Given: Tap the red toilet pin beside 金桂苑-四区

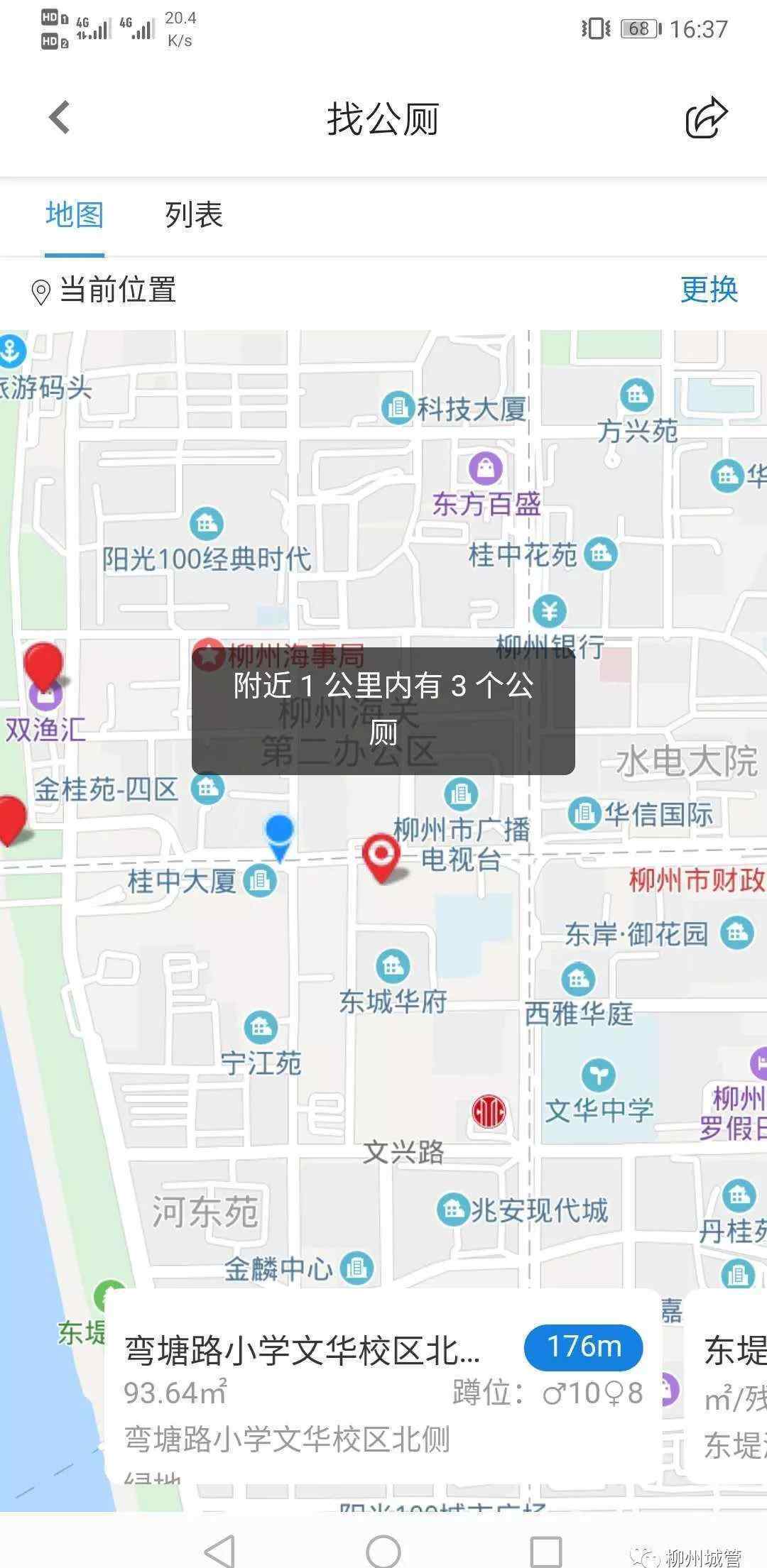Looking at the screenshot, I should click(11, 820).
